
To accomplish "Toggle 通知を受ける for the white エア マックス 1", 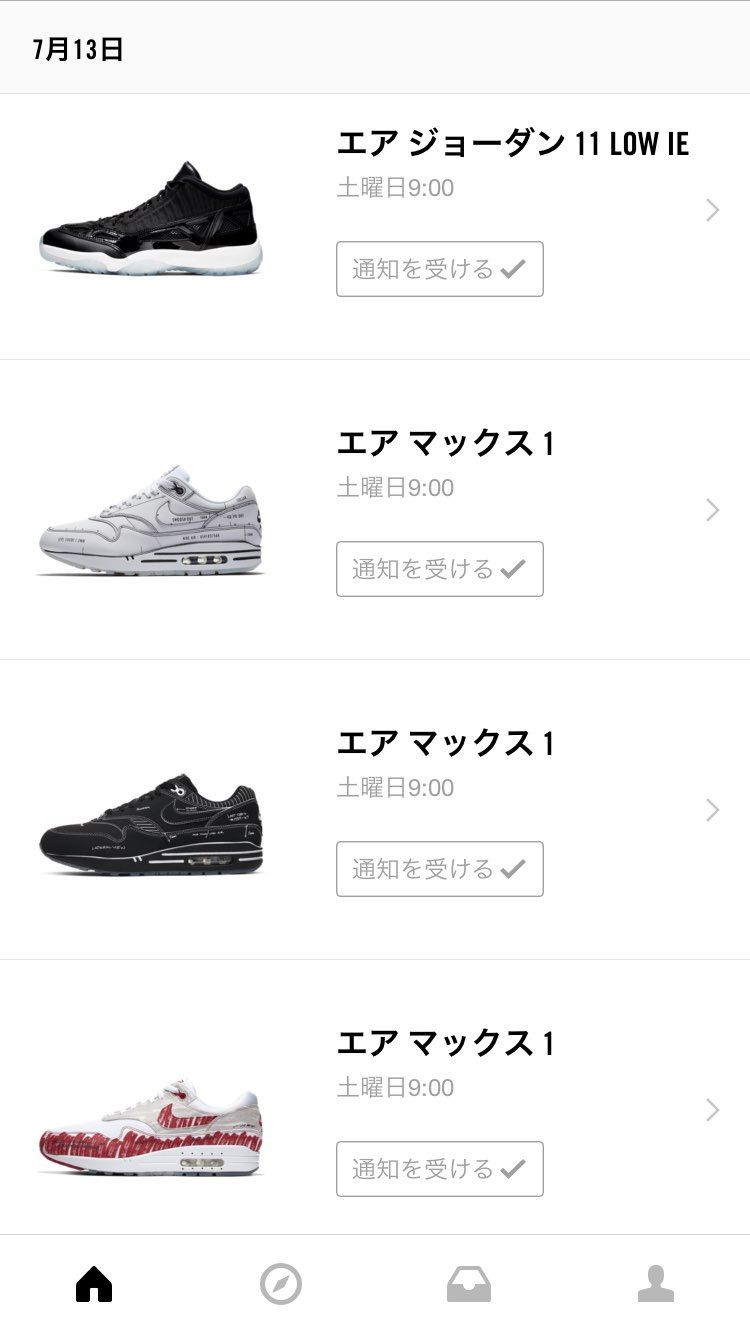I will [x=440, y=568].
